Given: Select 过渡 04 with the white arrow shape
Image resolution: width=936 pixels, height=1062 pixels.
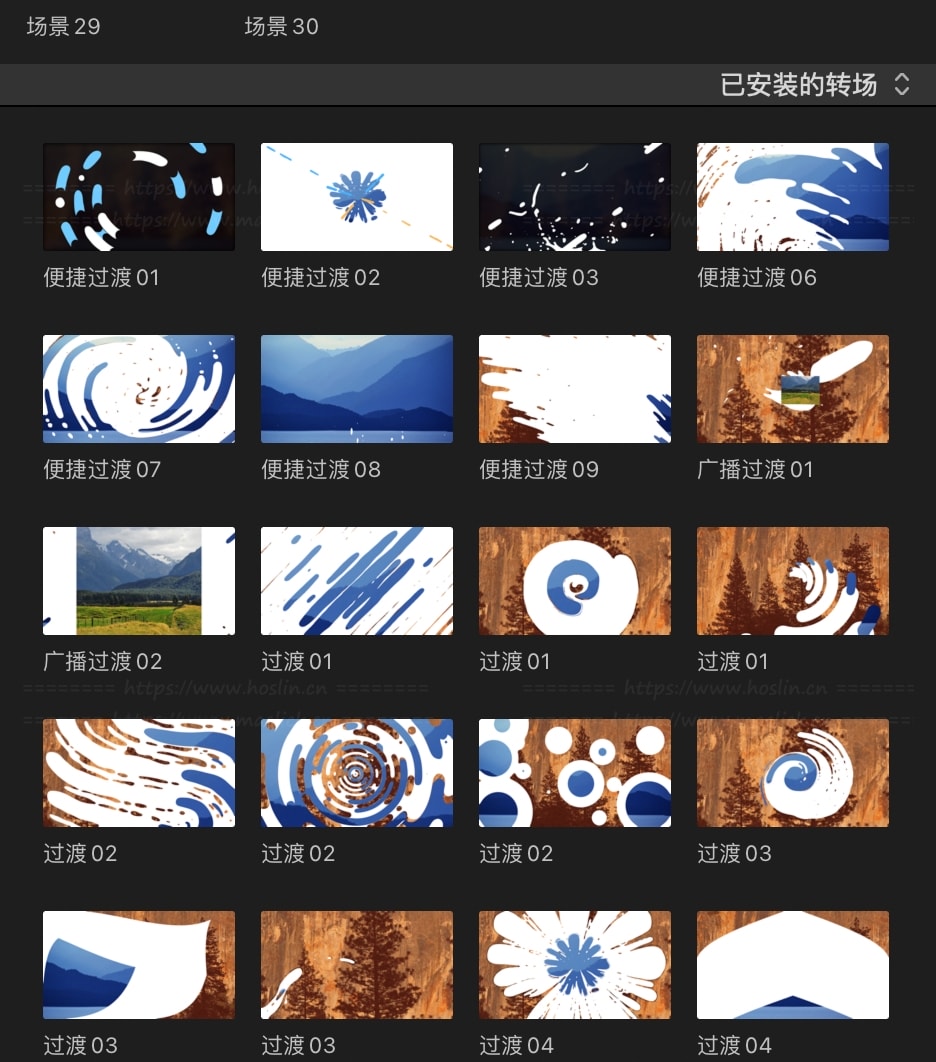Looking at the screenshot, I should coord(793,965).
